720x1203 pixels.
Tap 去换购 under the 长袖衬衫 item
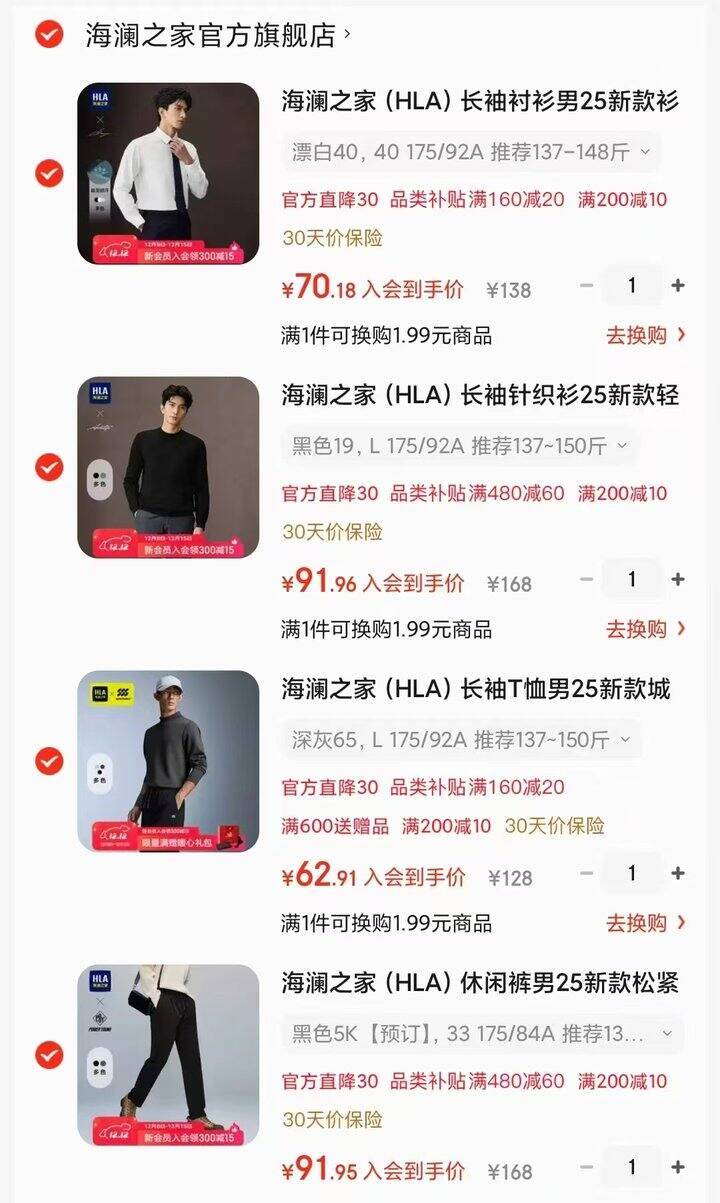[x=646, y=335]
